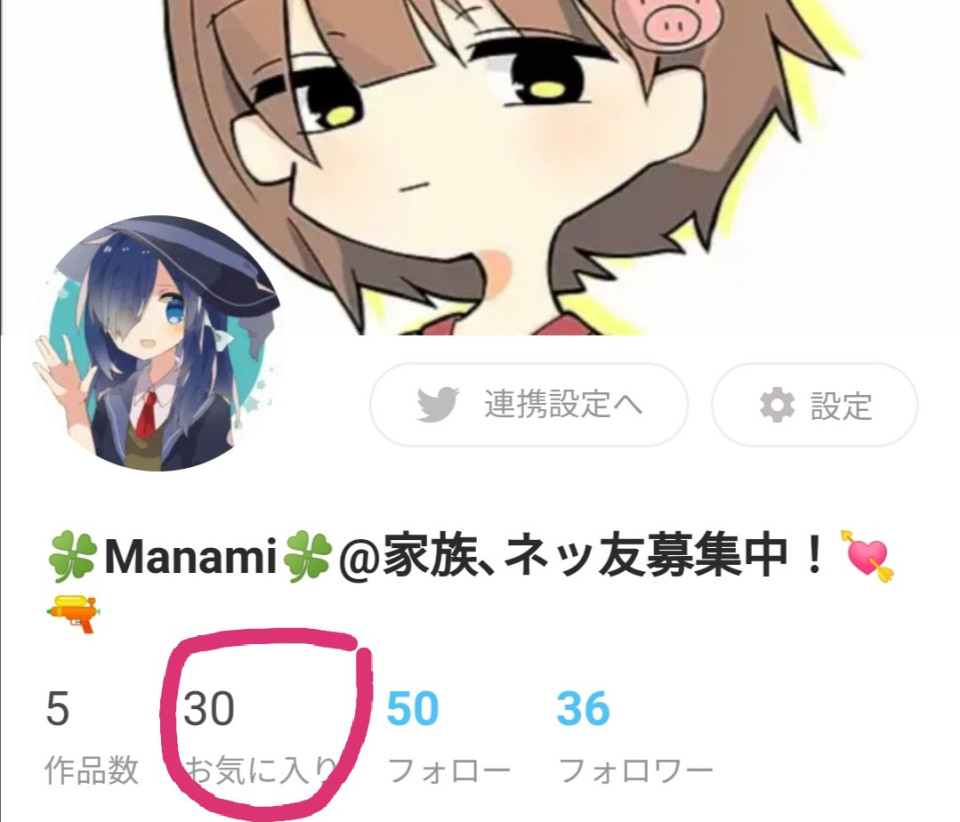Tap the round profile avatar picture
Image resolution: width=960 pixels, height=822 pixels.
coord(157,343)
